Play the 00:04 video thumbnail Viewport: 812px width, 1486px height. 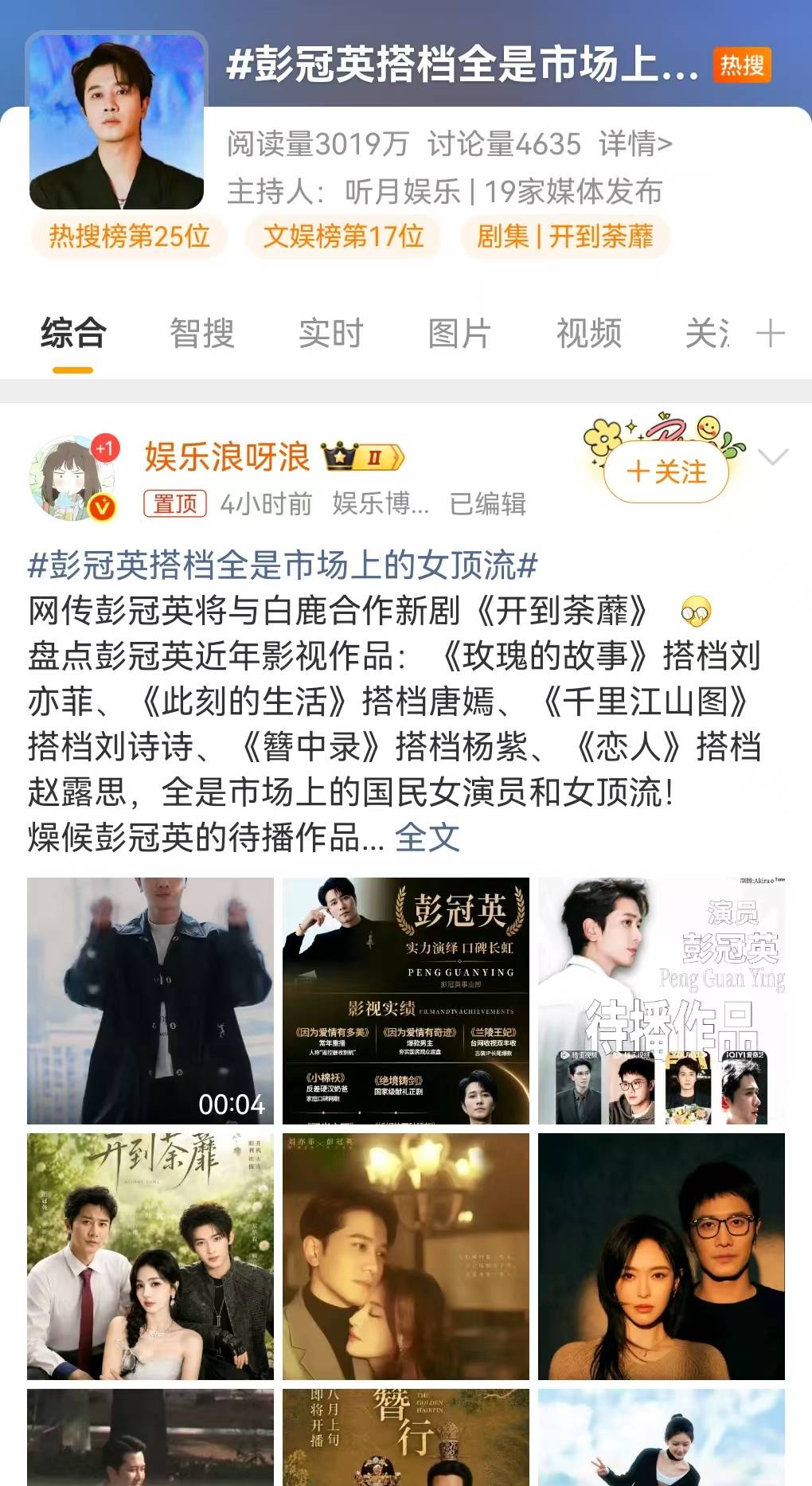pos(150,1001)
